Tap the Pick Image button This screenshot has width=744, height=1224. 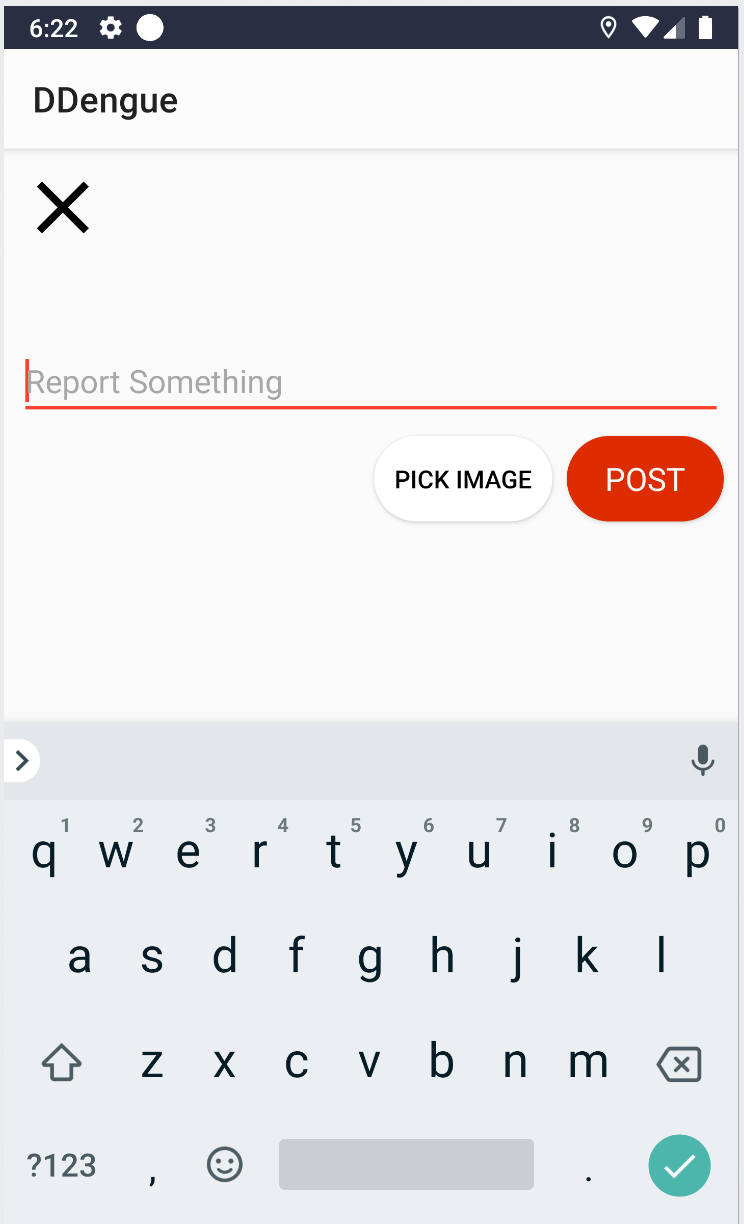(463, 479)
